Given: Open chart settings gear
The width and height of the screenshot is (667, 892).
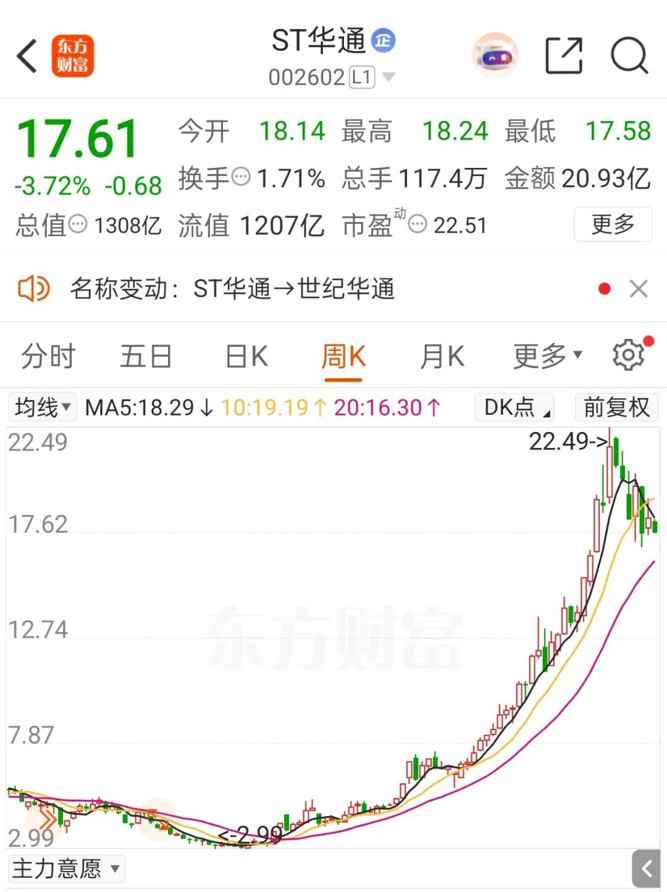Looking at the screenshot, I should pyautogui.click(x=628, y=355).
